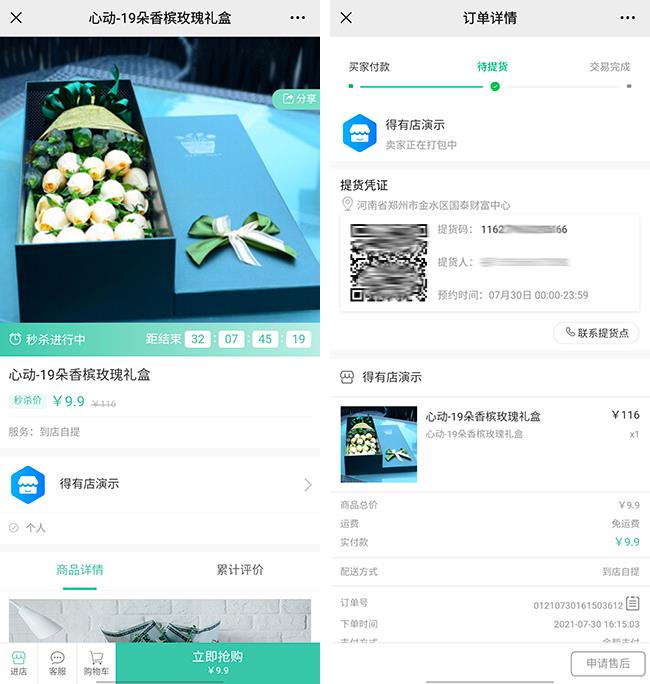This screenshot has height=684, width=650.
Task: Contact customer service via 客服
Action: click(57, 663)
